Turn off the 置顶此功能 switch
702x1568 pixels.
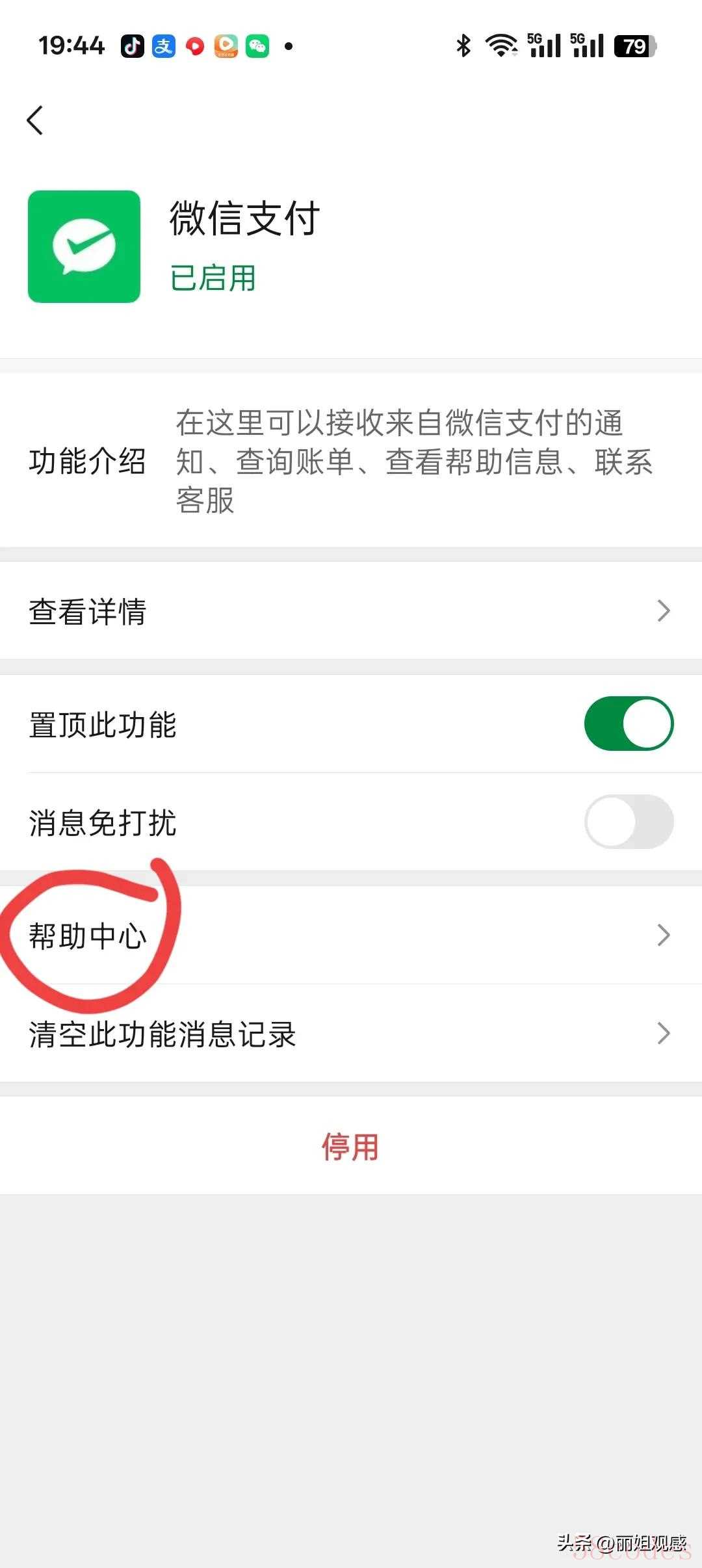pos(629,724)
